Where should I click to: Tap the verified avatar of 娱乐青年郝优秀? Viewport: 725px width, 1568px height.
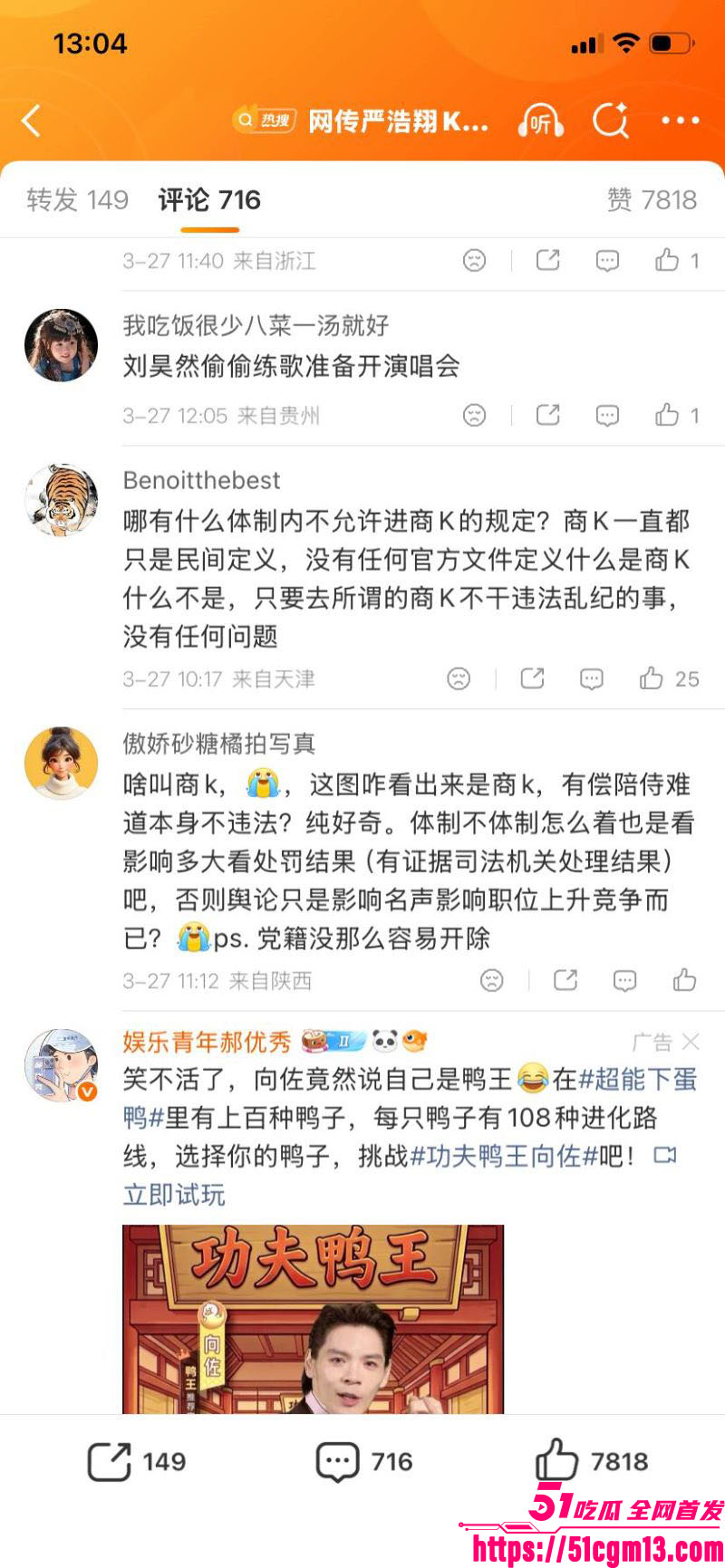coord(61,1064)
